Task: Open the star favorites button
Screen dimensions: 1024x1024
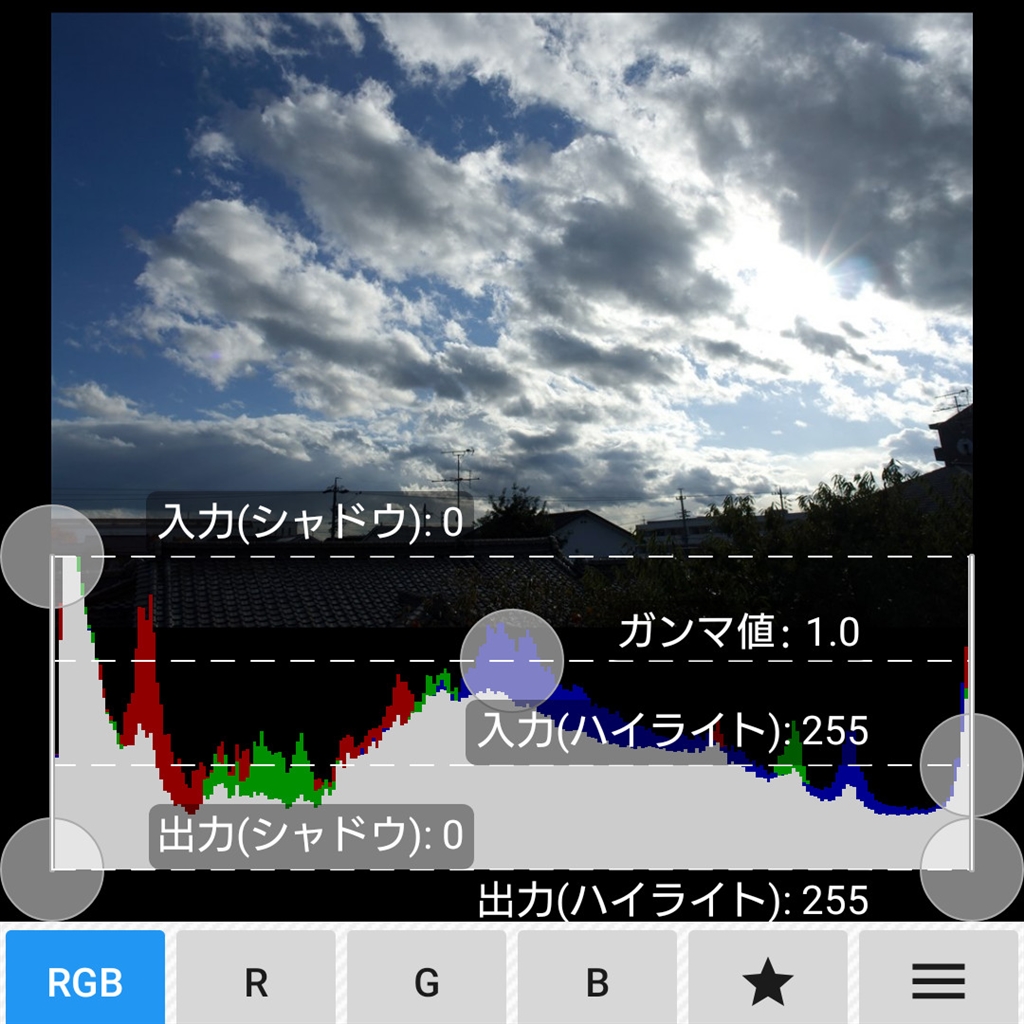Action: pyautogui.click(x=768, y=982)
